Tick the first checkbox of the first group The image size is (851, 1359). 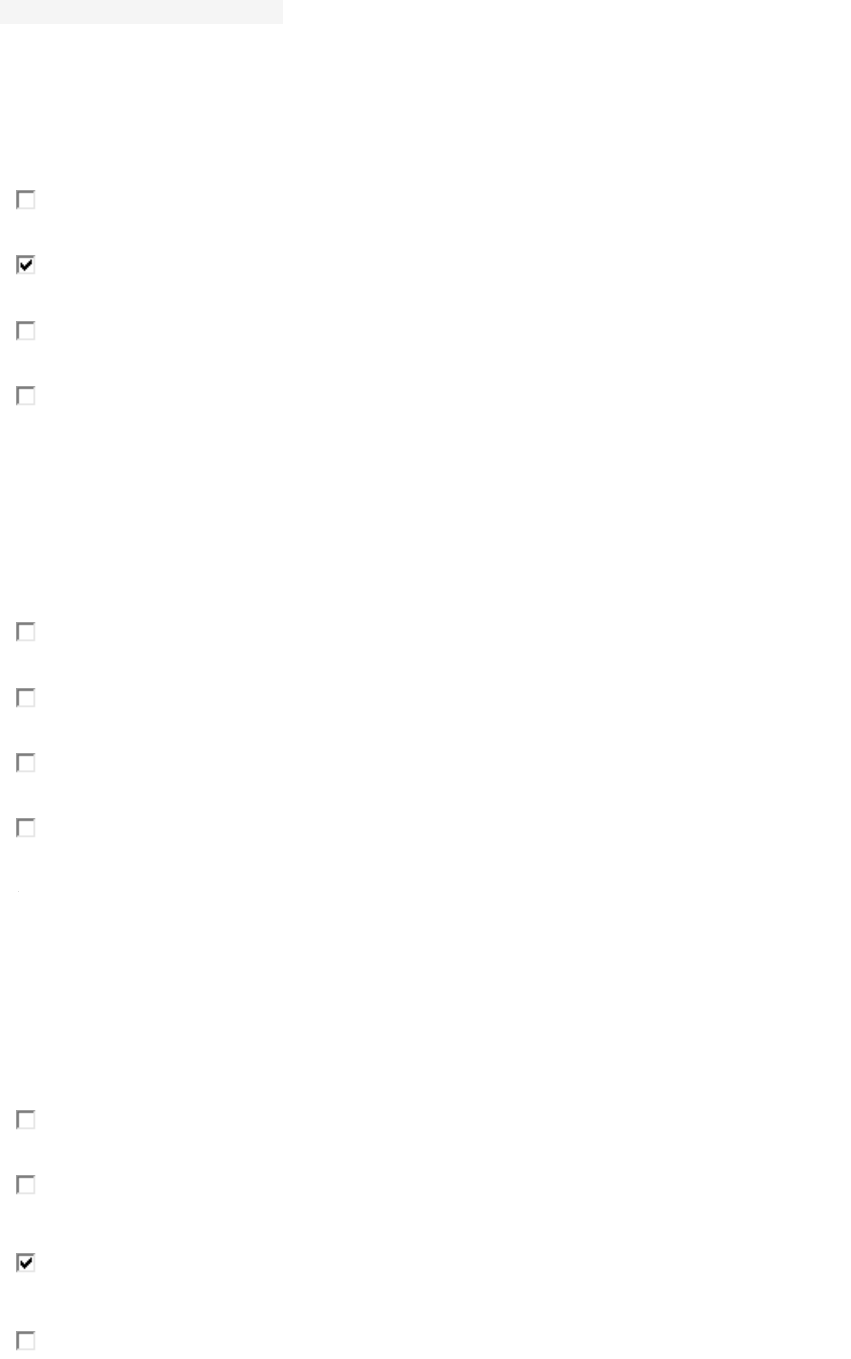click(x=26, y=200)
